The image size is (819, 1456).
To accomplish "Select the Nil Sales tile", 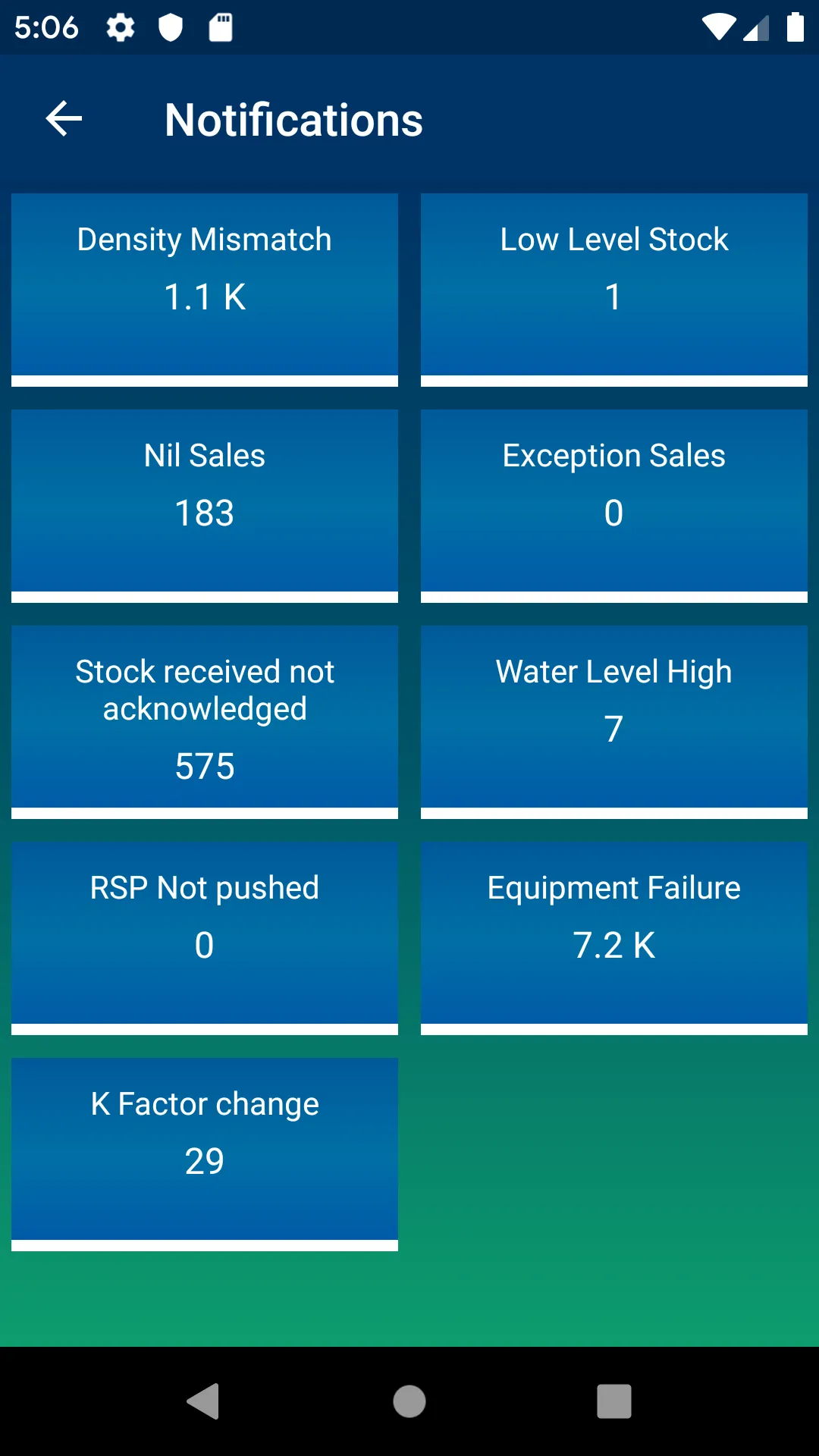I will pos(204,504).
